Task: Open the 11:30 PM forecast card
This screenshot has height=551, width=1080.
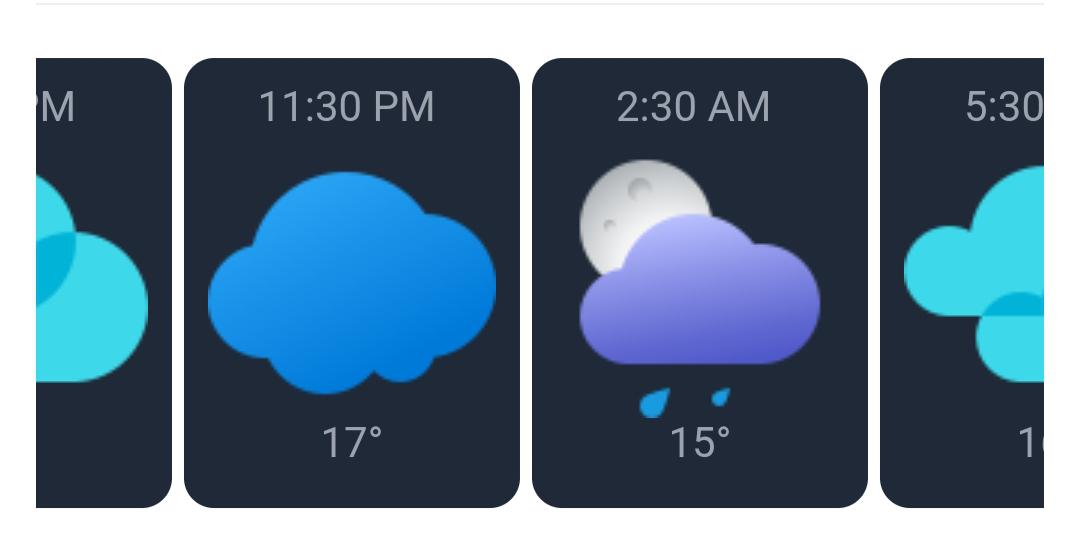Action: pos(351,283)
